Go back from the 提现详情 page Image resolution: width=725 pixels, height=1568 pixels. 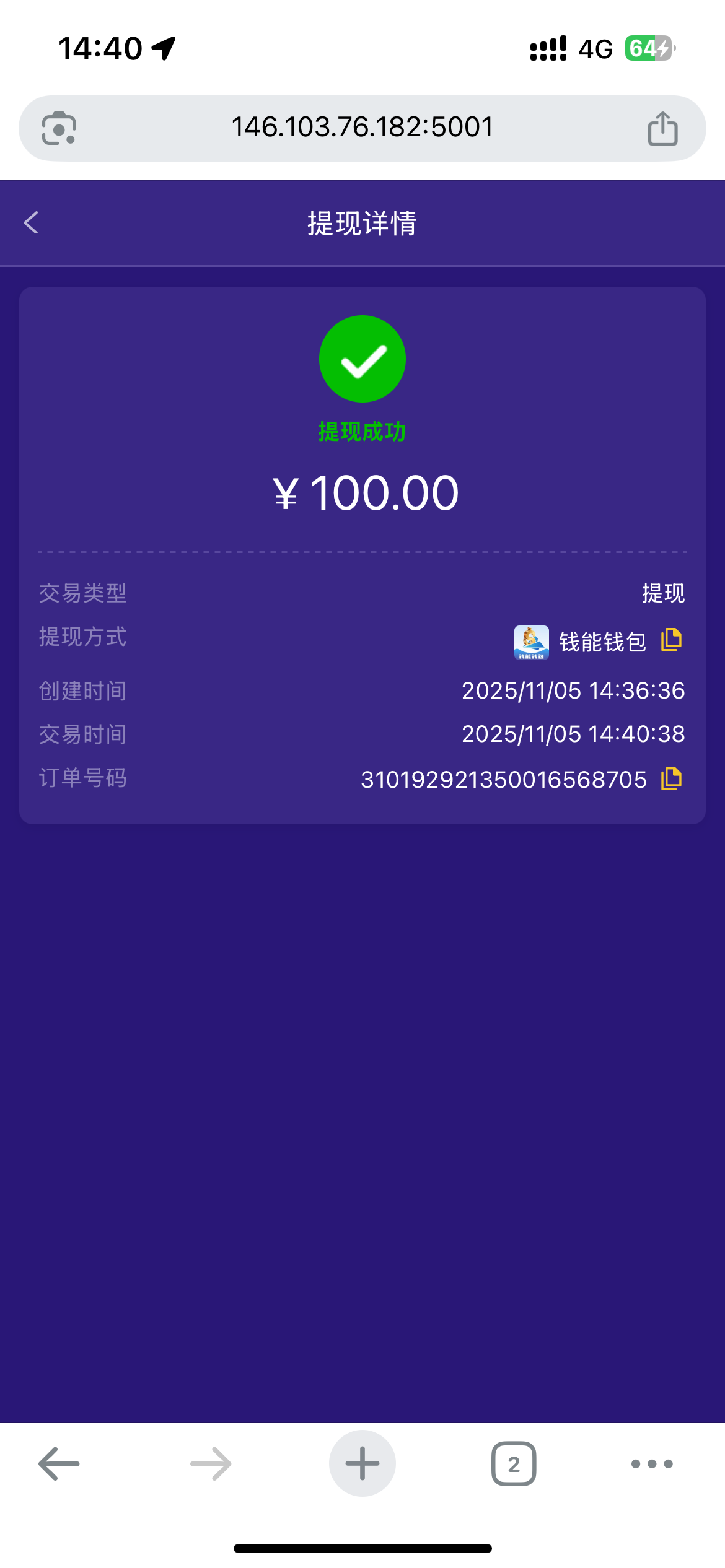tap(31, 223)
